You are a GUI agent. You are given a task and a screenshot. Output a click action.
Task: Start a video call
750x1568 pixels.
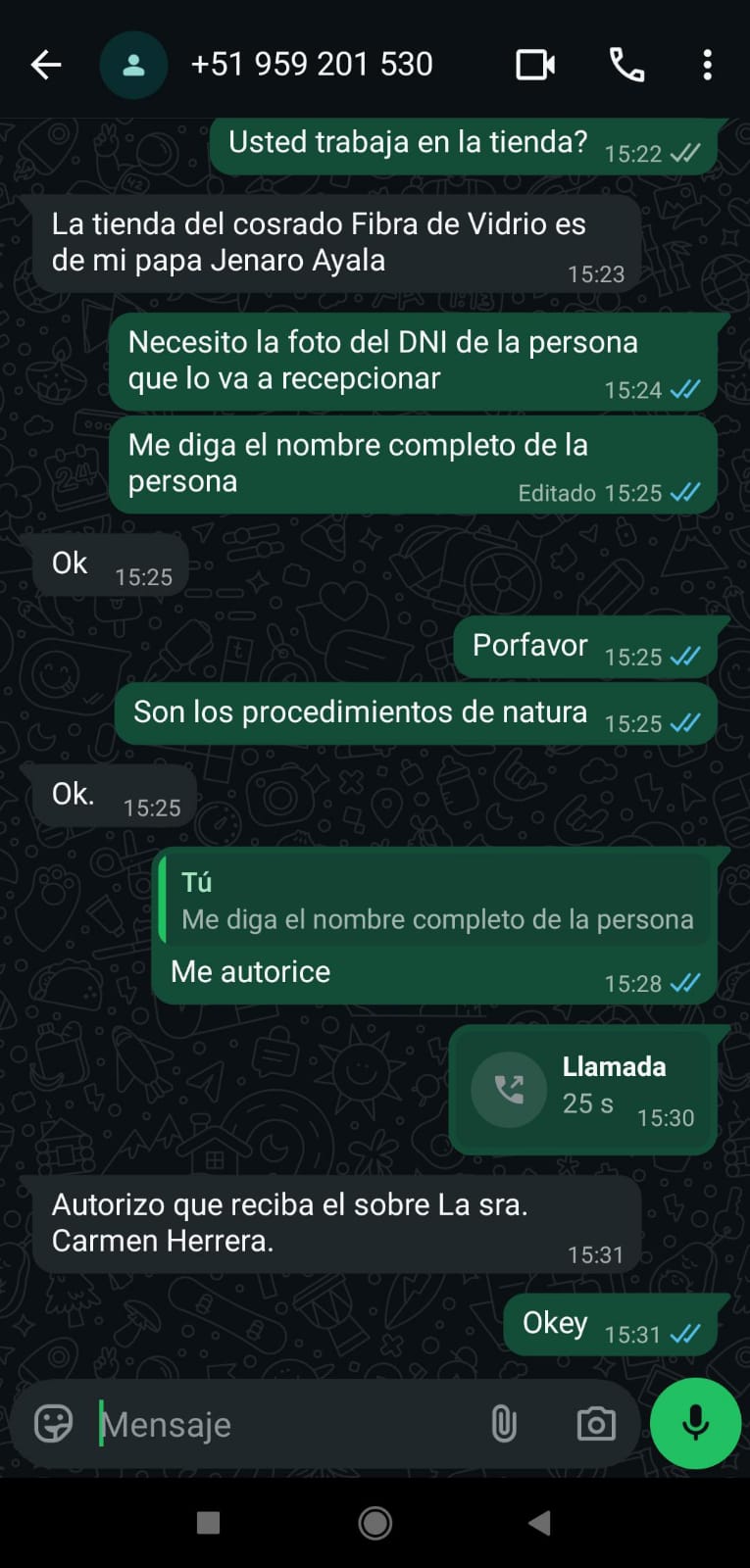[535, 66]
